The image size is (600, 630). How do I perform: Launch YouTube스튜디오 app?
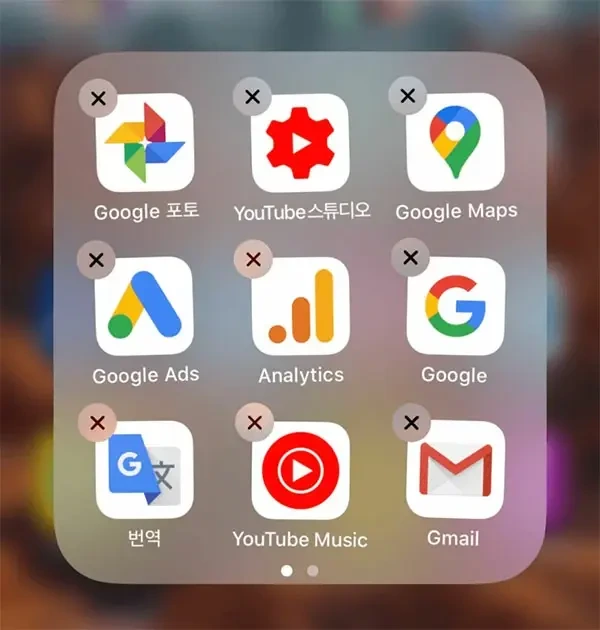pyautogui.click(x=300, y=143)
